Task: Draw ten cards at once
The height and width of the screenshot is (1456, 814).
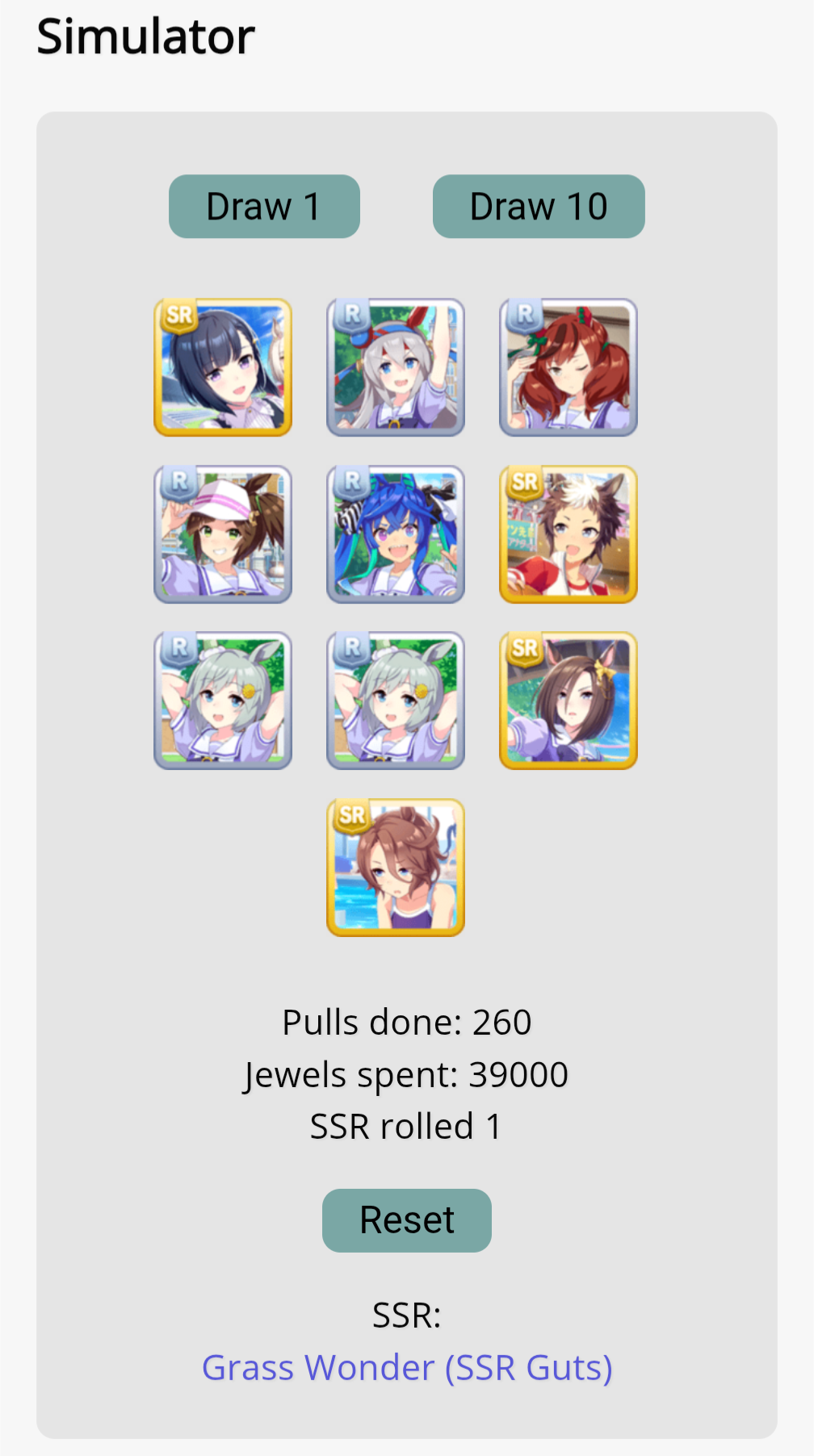Action: click(x=539, y=207)
